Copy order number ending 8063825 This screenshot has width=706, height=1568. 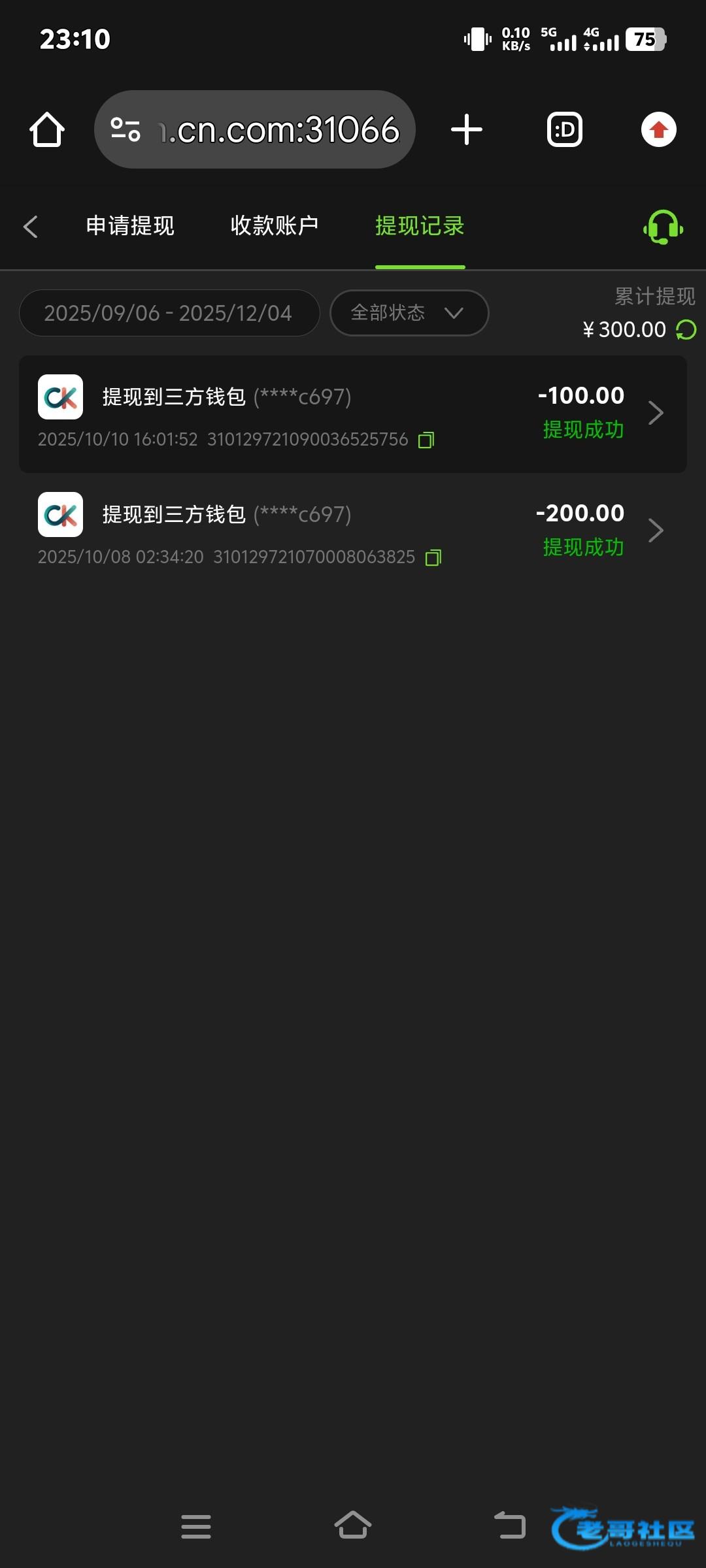433,558
